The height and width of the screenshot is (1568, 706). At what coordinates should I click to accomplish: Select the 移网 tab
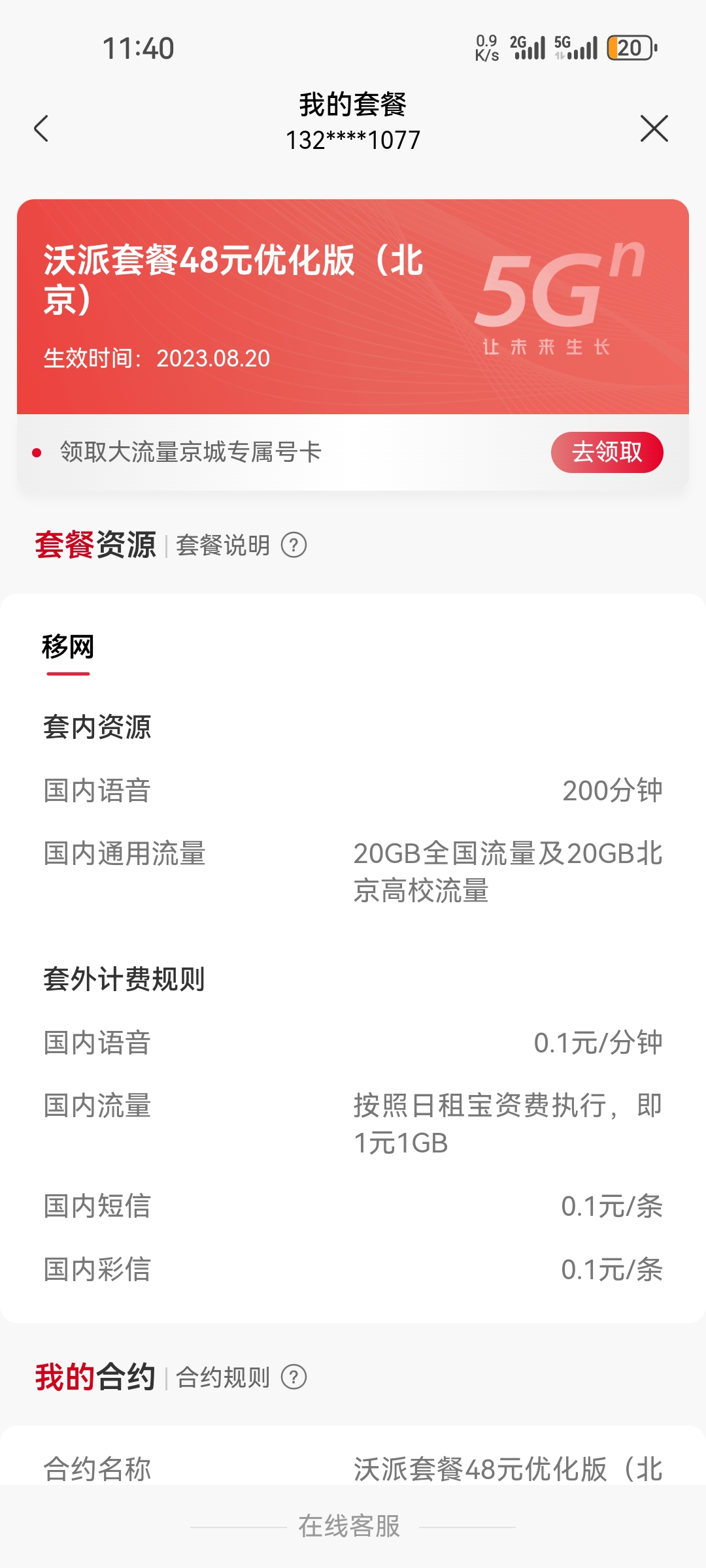pyautogui.click(x=68, y=648)
